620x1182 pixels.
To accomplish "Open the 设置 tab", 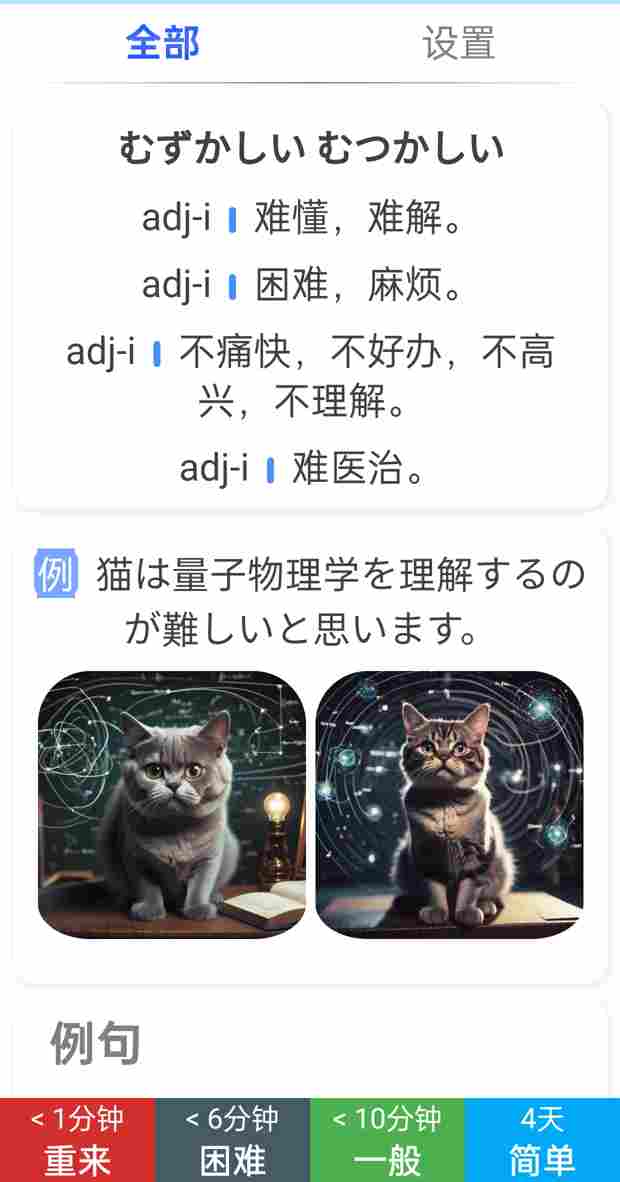I will (458, 43).
